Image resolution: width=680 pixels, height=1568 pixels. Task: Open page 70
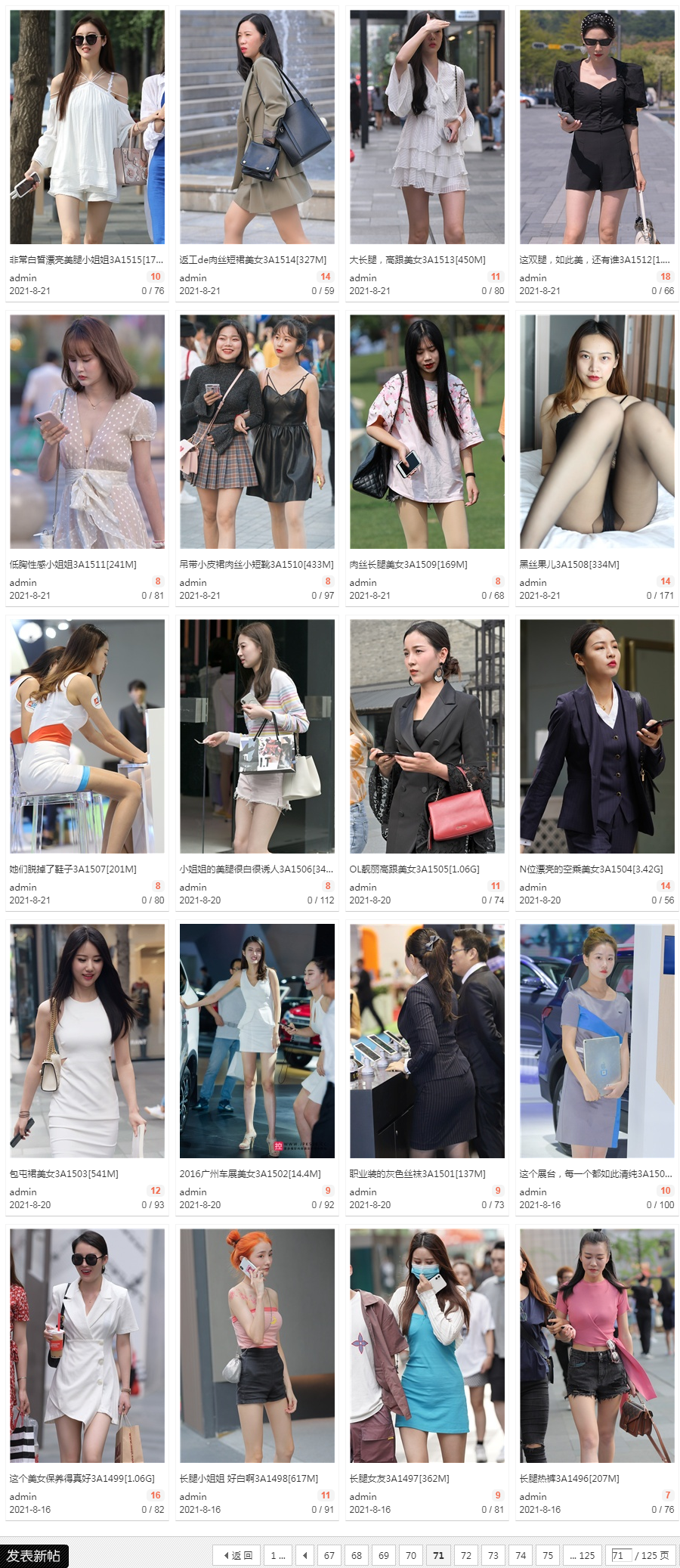tap(410, 1555)
